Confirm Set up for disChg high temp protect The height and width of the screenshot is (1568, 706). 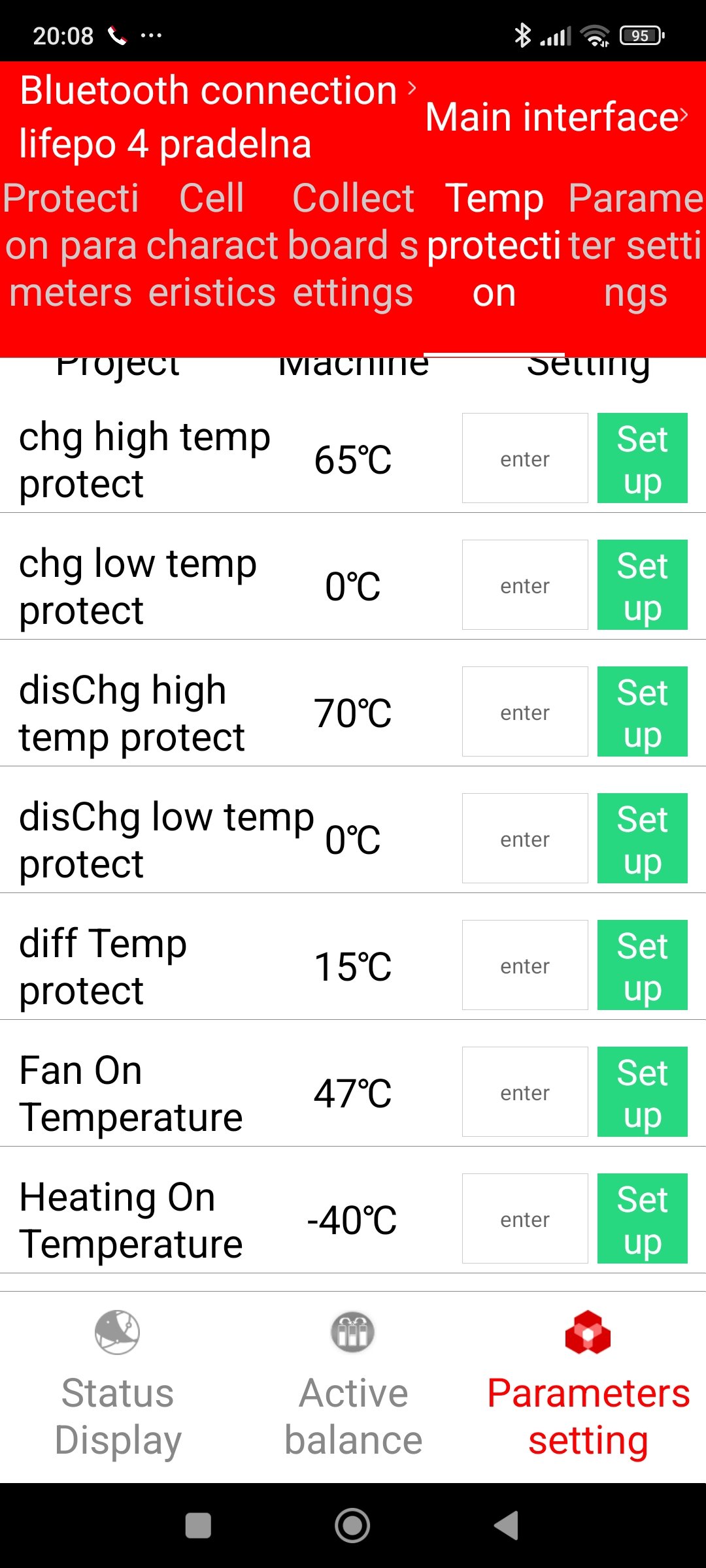[x=642, y=712]
